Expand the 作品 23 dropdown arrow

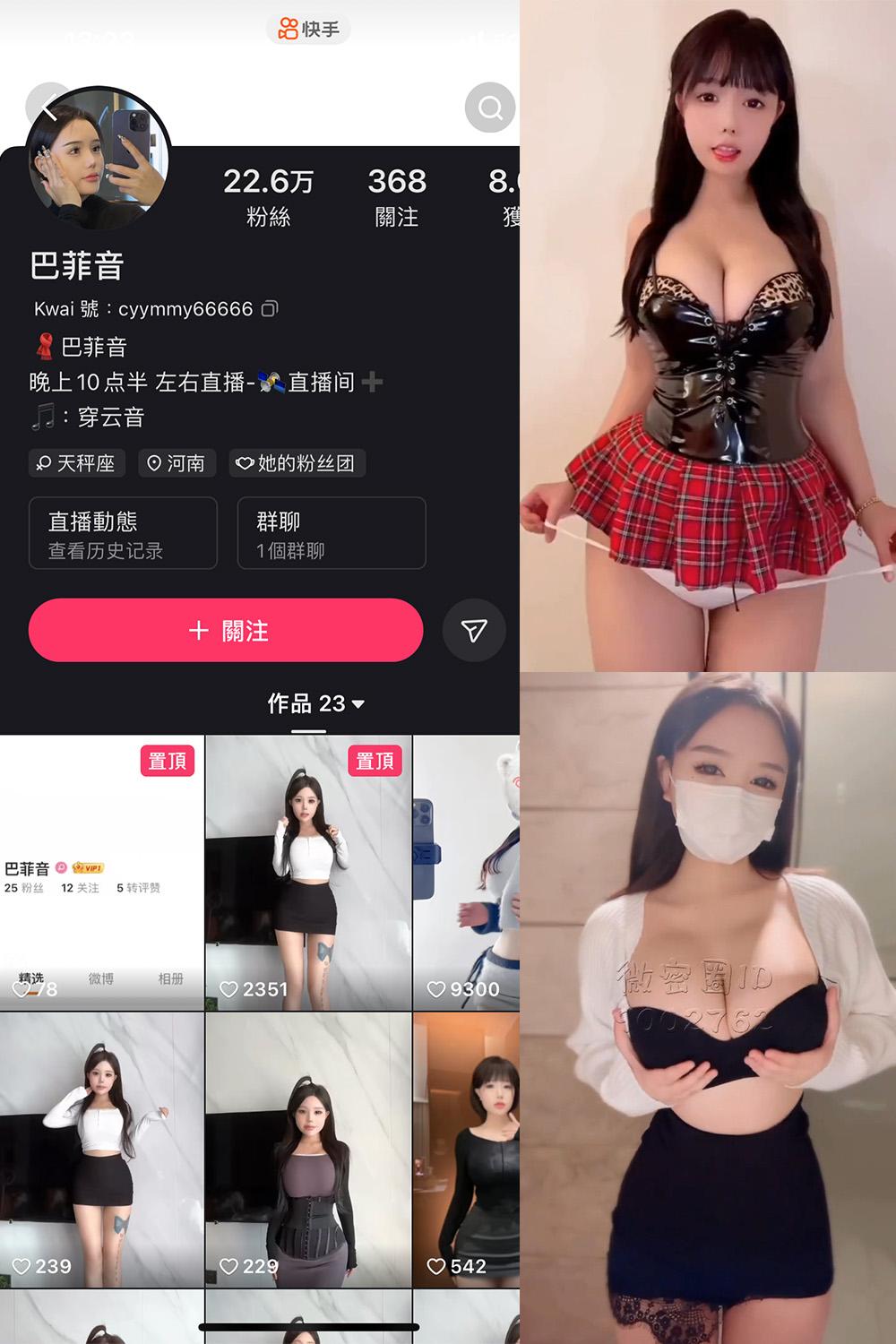pos(359,705)
